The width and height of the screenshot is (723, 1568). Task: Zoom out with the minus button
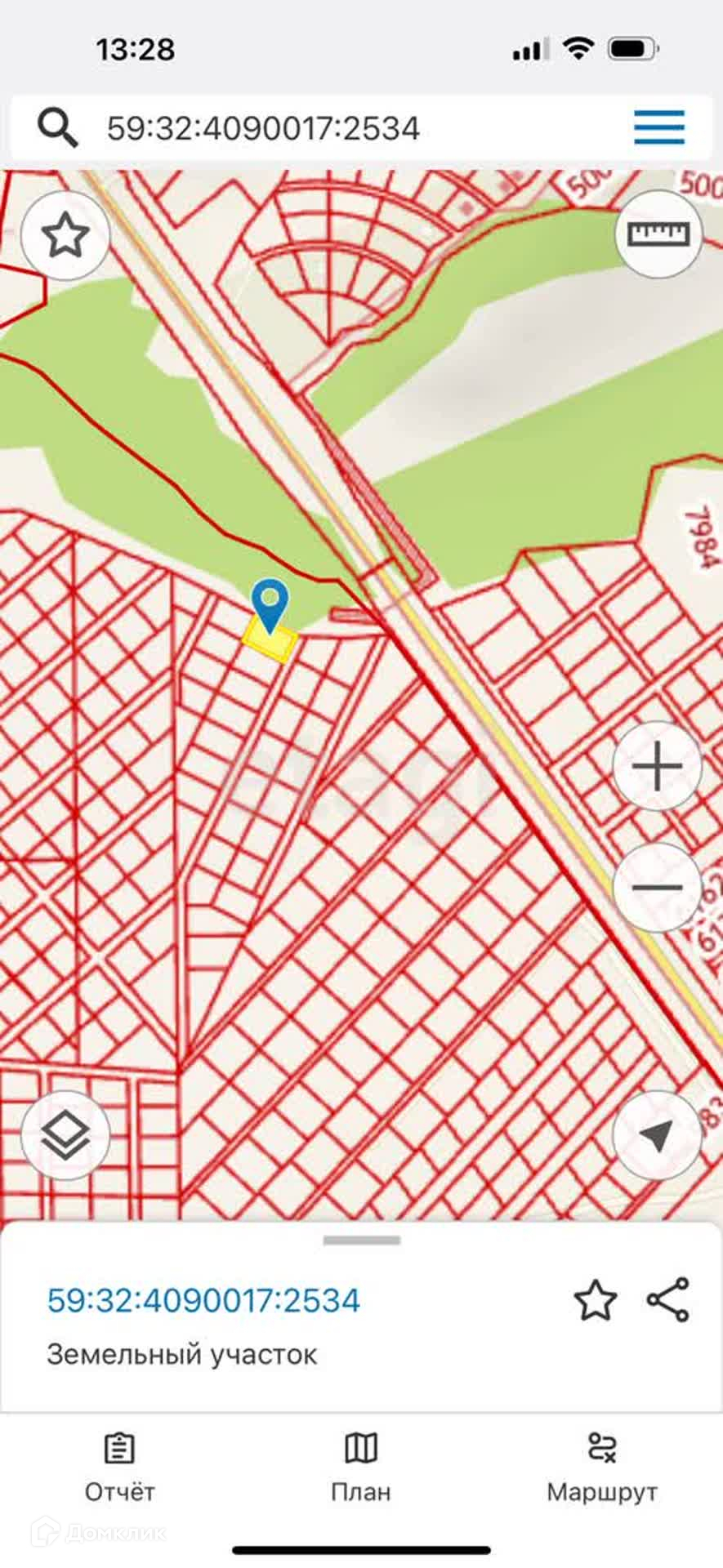pyautogui.click(x=658, y=887)
